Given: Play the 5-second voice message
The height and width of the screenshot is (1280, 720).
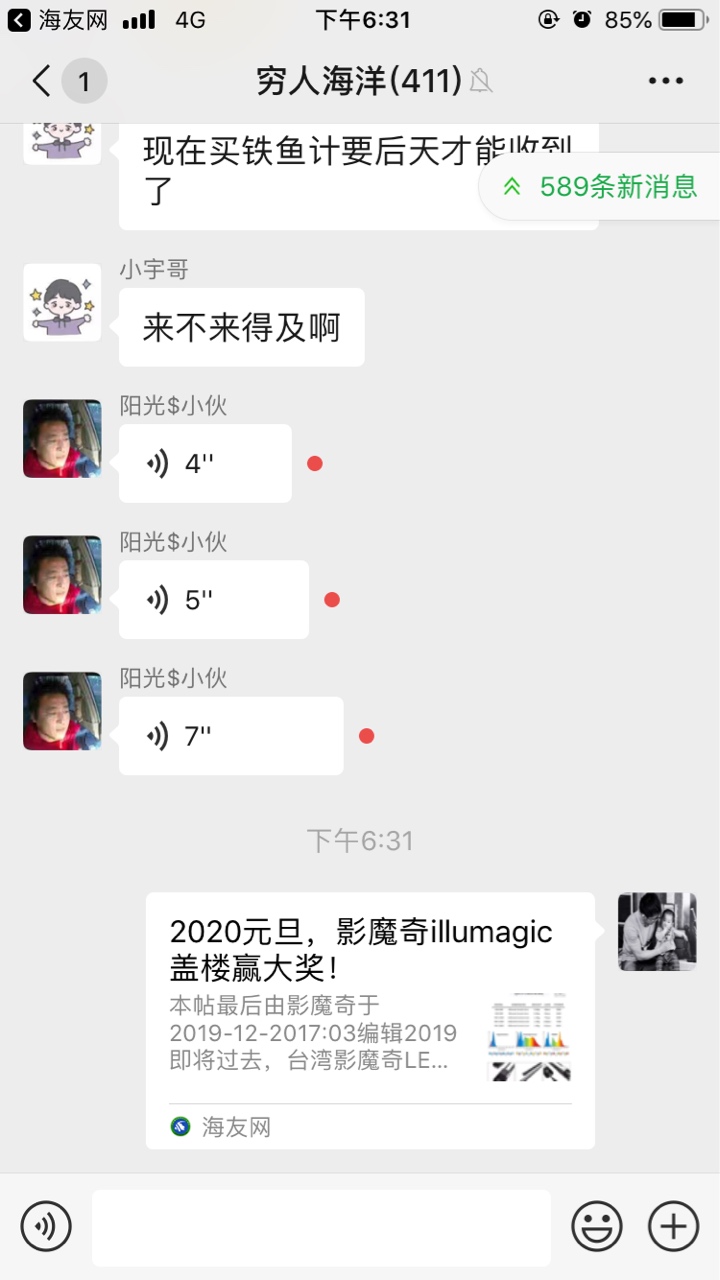Looking at the screenshot, I should coord(213,600).
